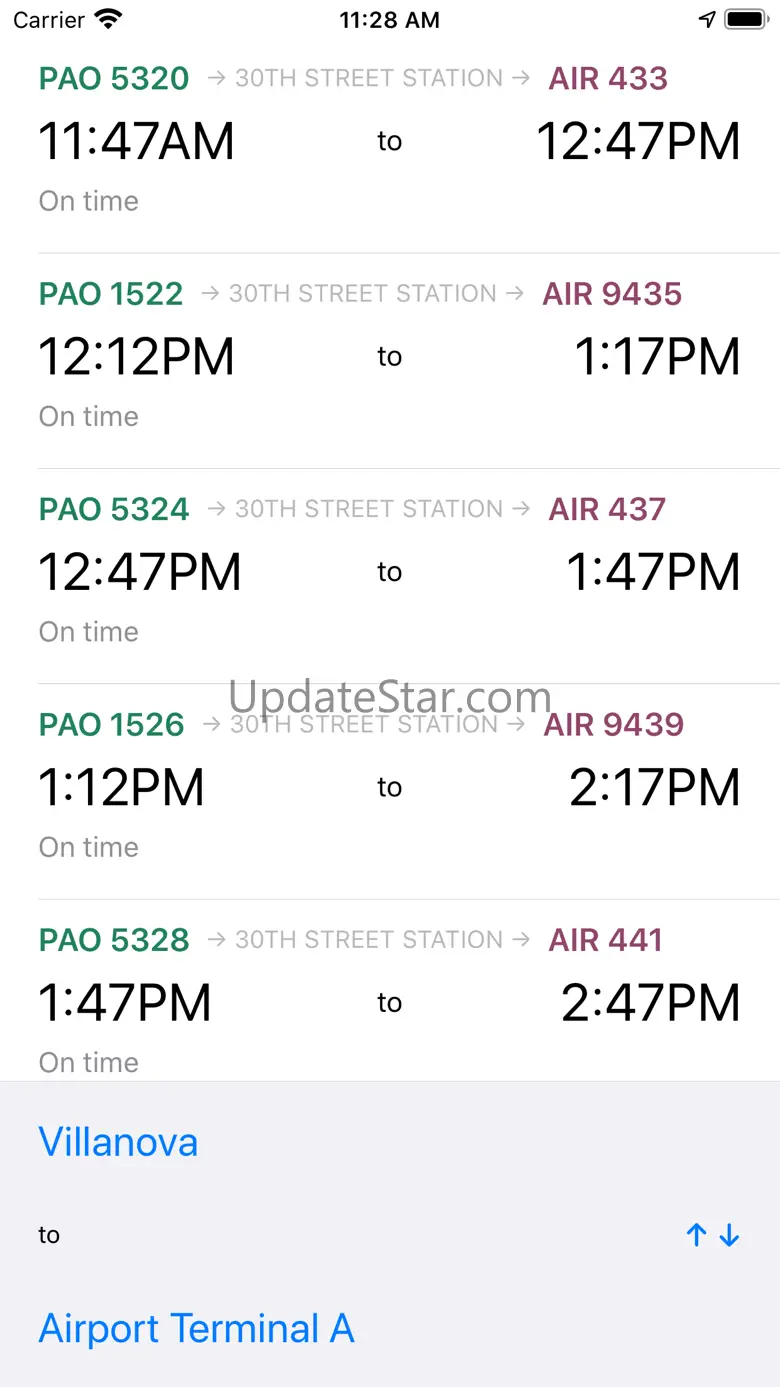Change the Villanova origin station
780x1387 pixels.
(118, 1142)
